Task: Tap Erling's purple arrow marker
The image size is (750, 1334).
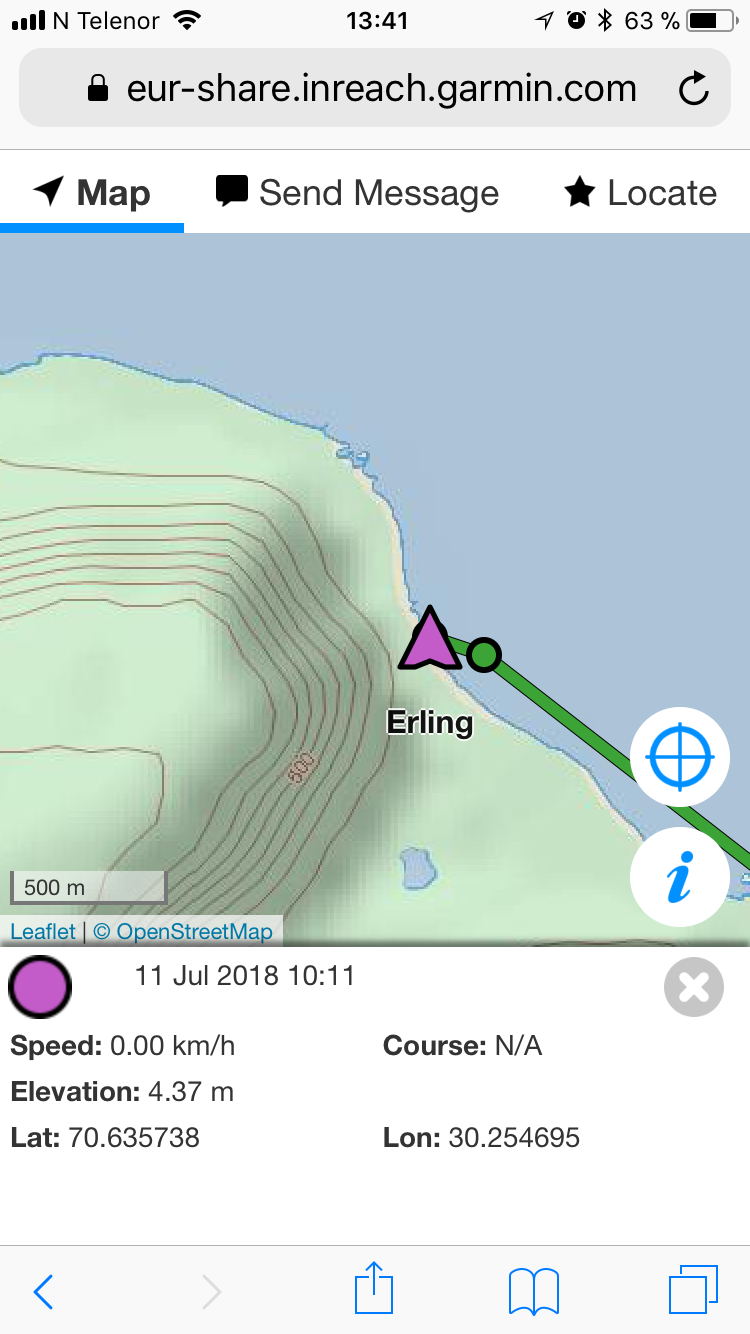Action: tap(430, 641)
